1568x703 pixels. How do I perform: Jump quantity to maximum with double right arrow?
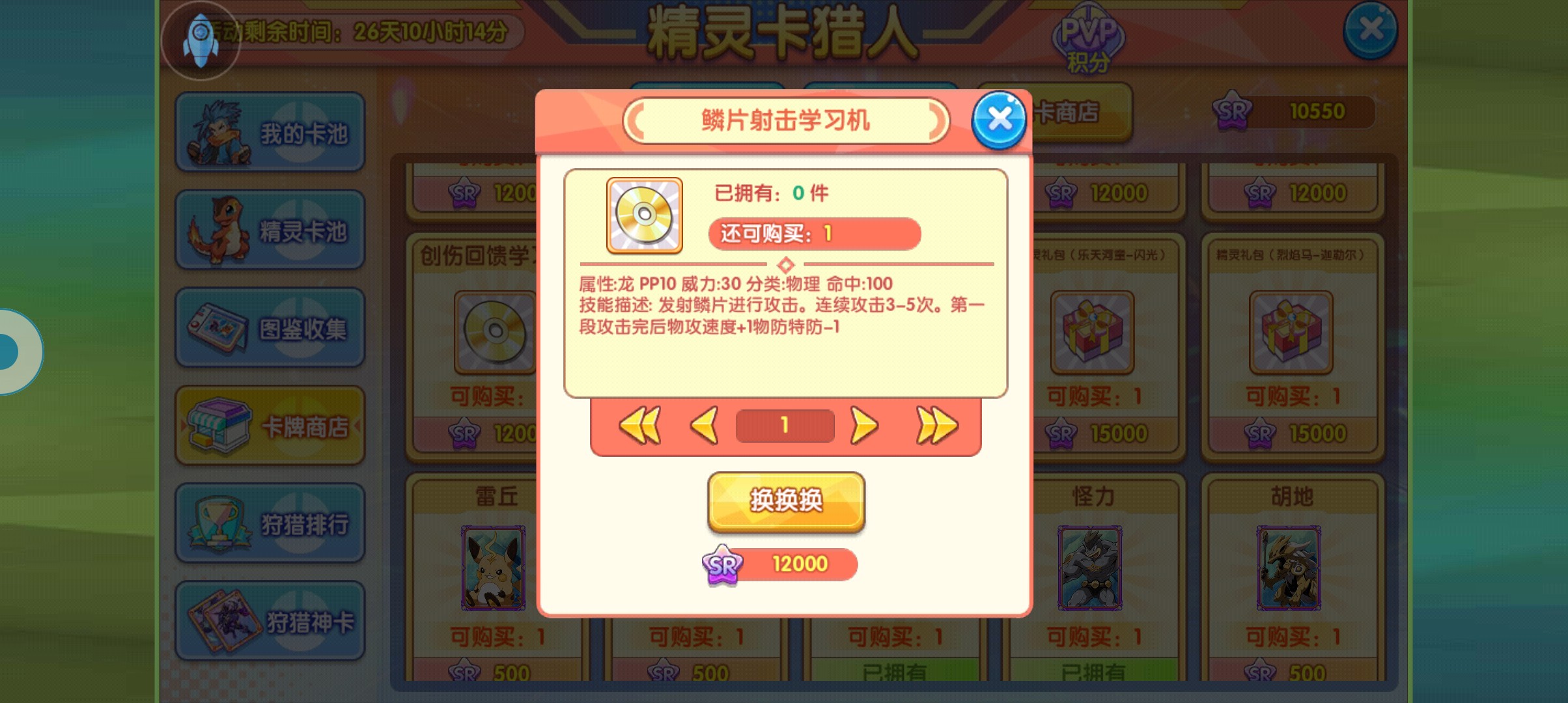click(x=936, y=426)
